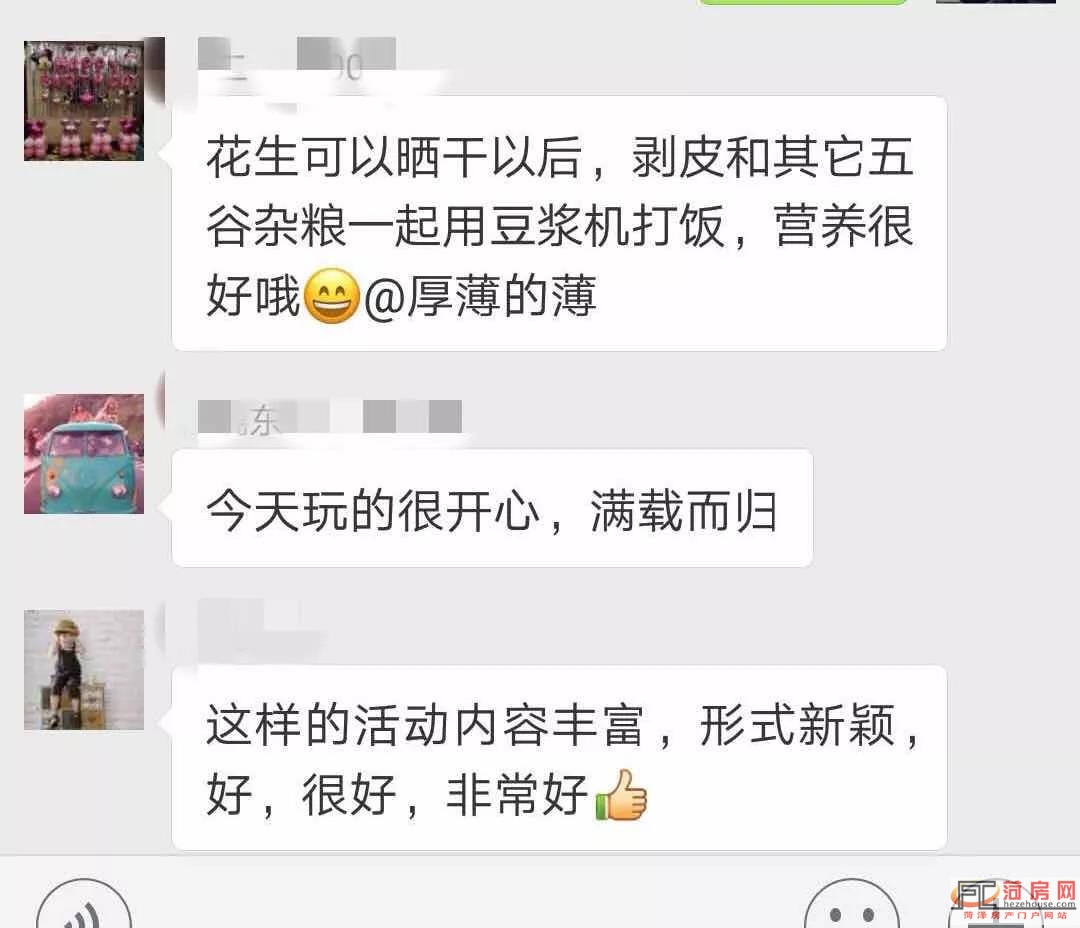Open the profile with the teal van avatar
Viewport: 1080px width, 928px height.
(x=84, y=454)
